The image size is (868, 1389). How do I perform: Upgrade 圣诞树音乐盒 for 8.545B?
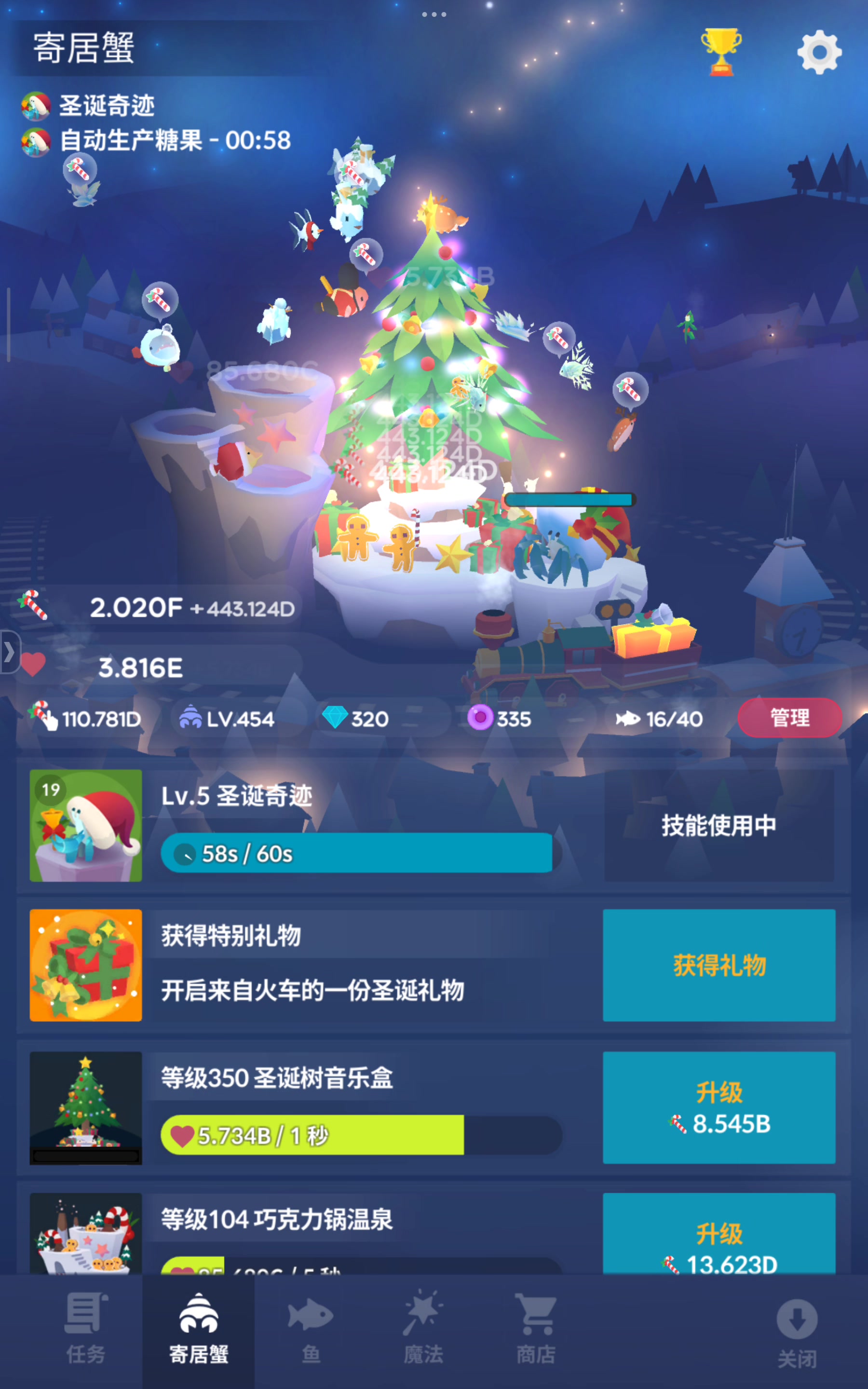719,1107
